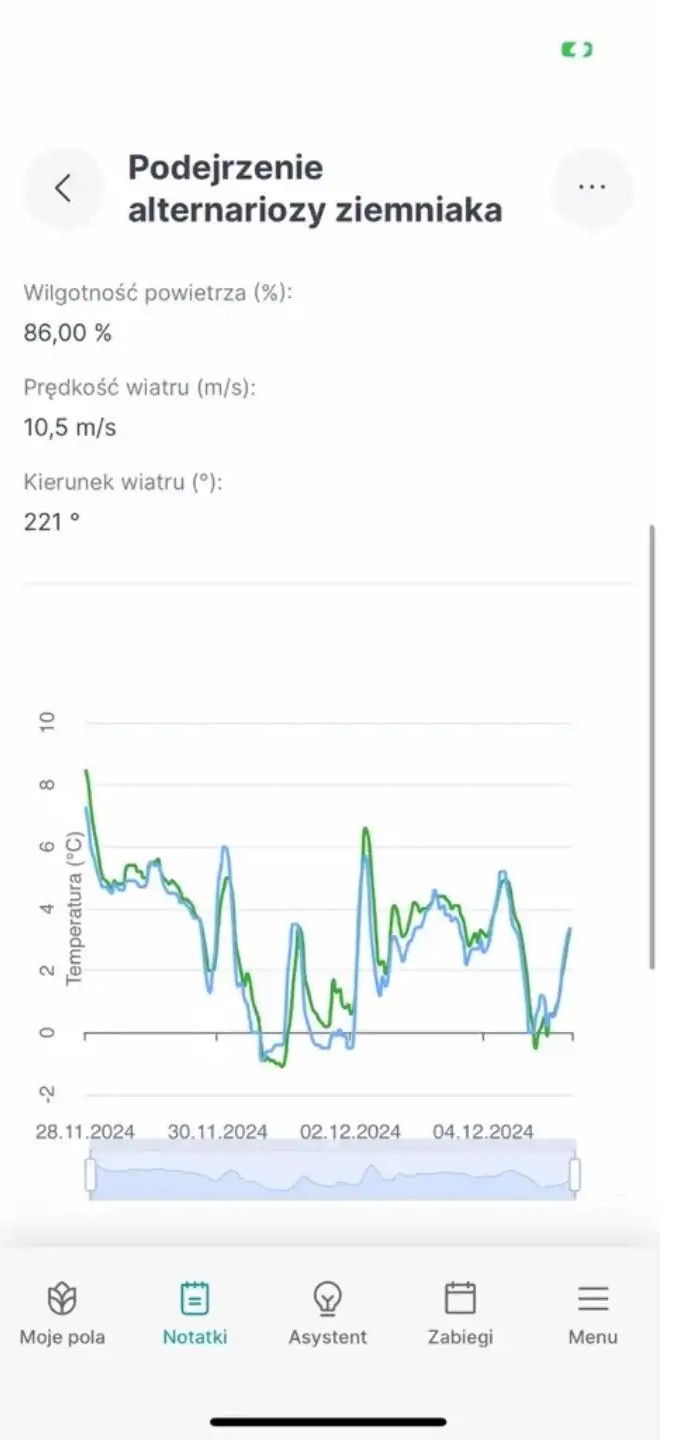
Task: Open the three-dot overflow menu
Action: click(592, 188)
